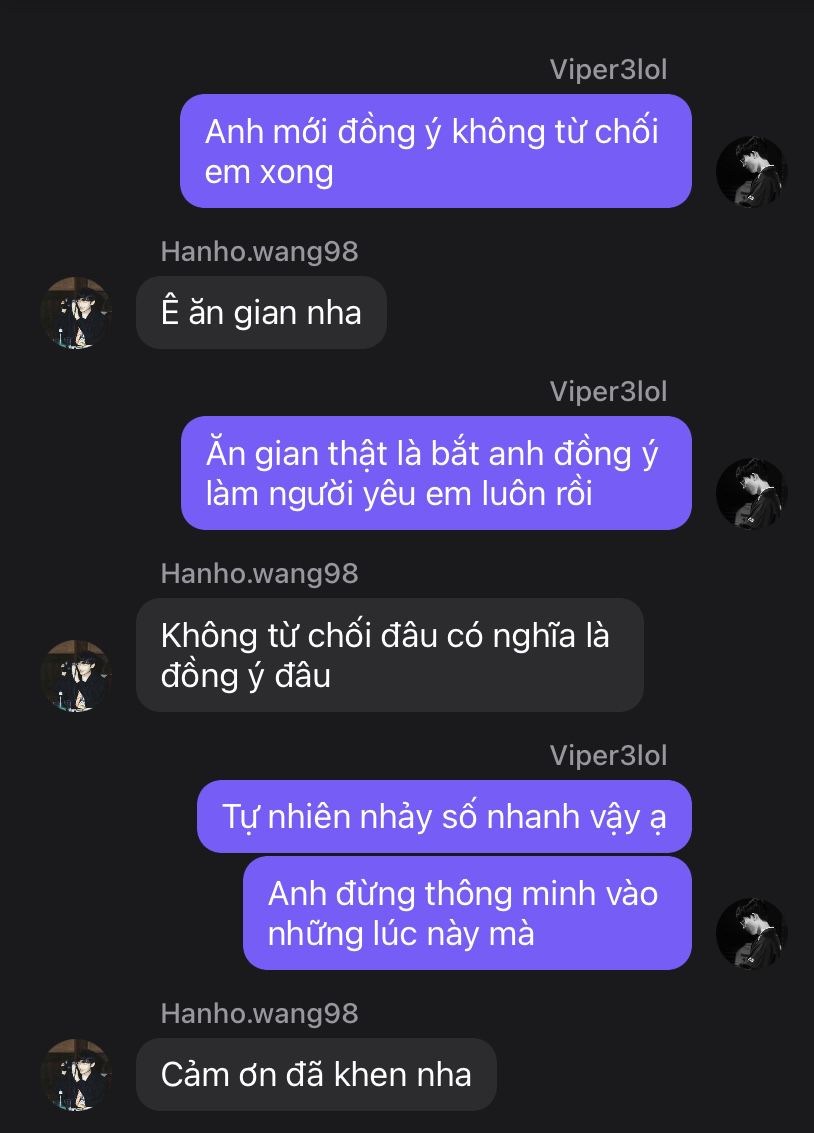This screenshot has height=1133, width=814.
Task: Open Viper3lol's avatar beside "em xong" message
Action: coord(751,172)
